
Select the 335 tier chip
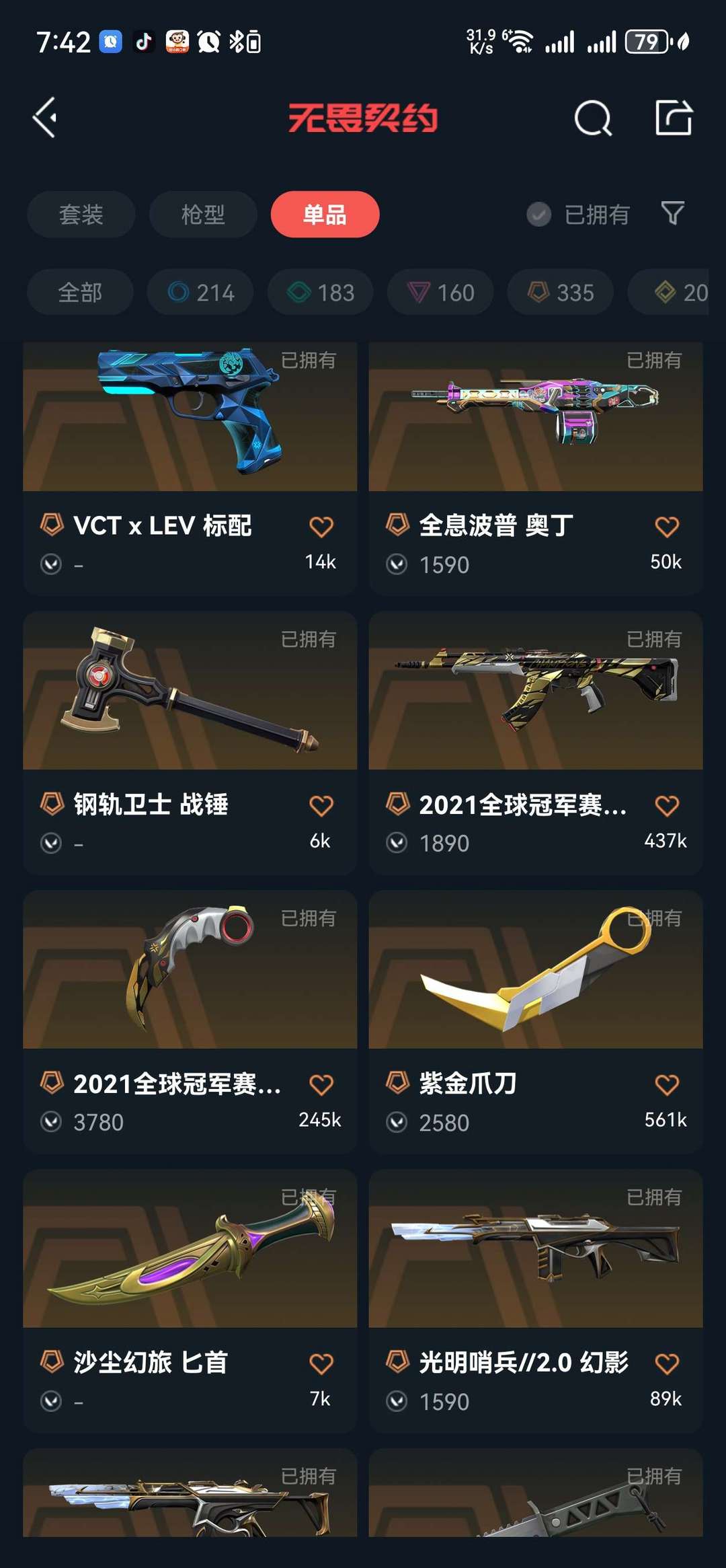561,293
